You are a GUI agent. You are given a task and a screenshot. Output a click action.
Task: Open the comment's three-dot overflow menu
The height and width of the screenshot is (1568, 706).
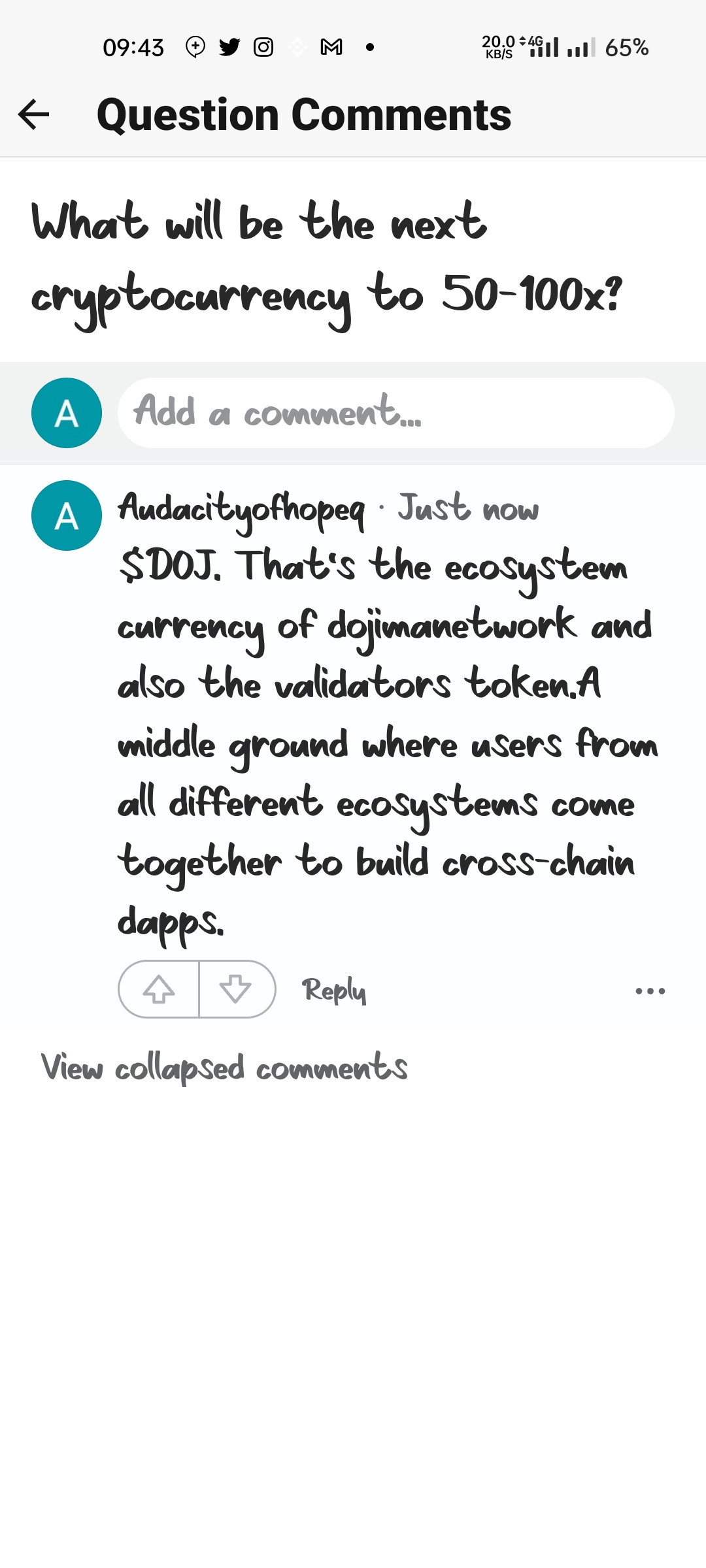point(650,991)
